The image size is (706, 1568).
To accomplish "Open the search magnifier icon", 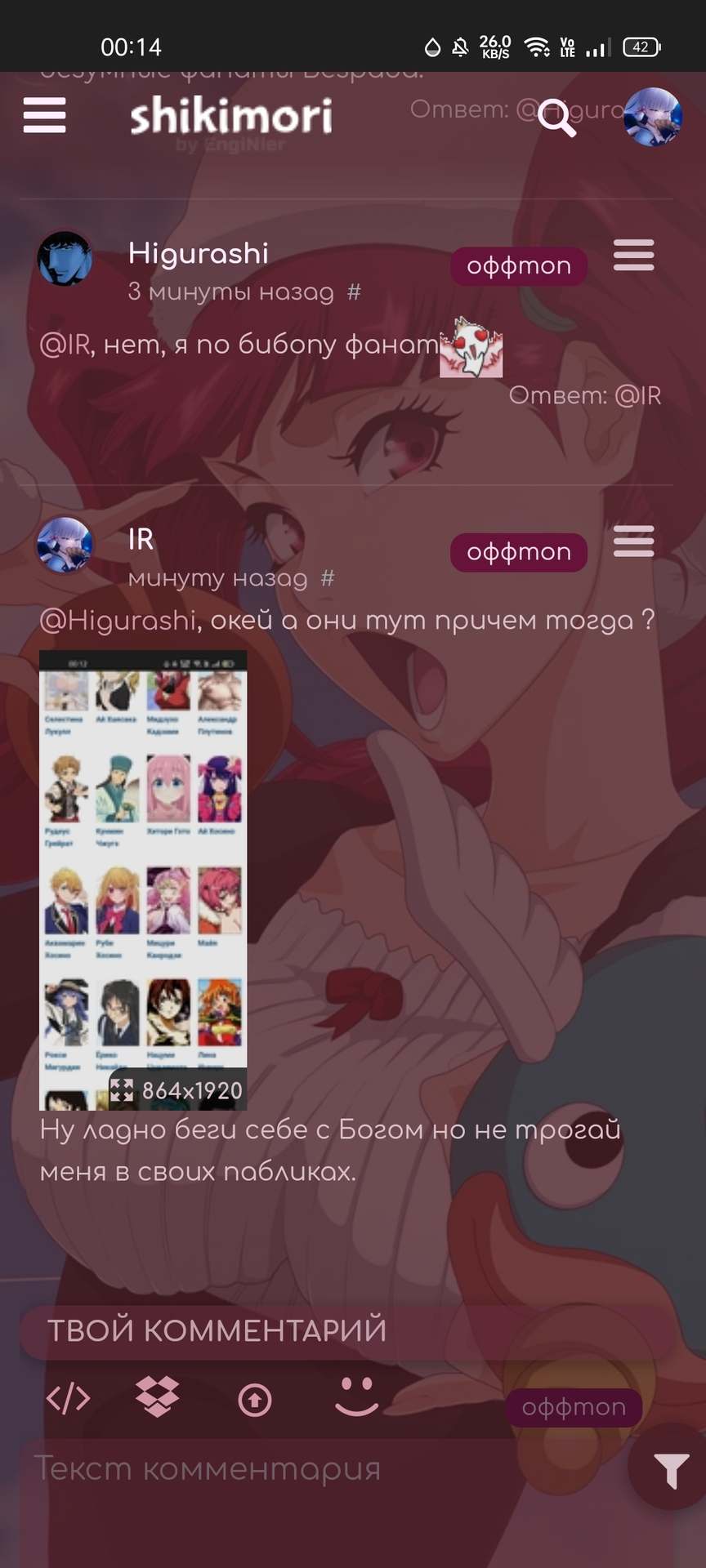I will pos(557,118).
